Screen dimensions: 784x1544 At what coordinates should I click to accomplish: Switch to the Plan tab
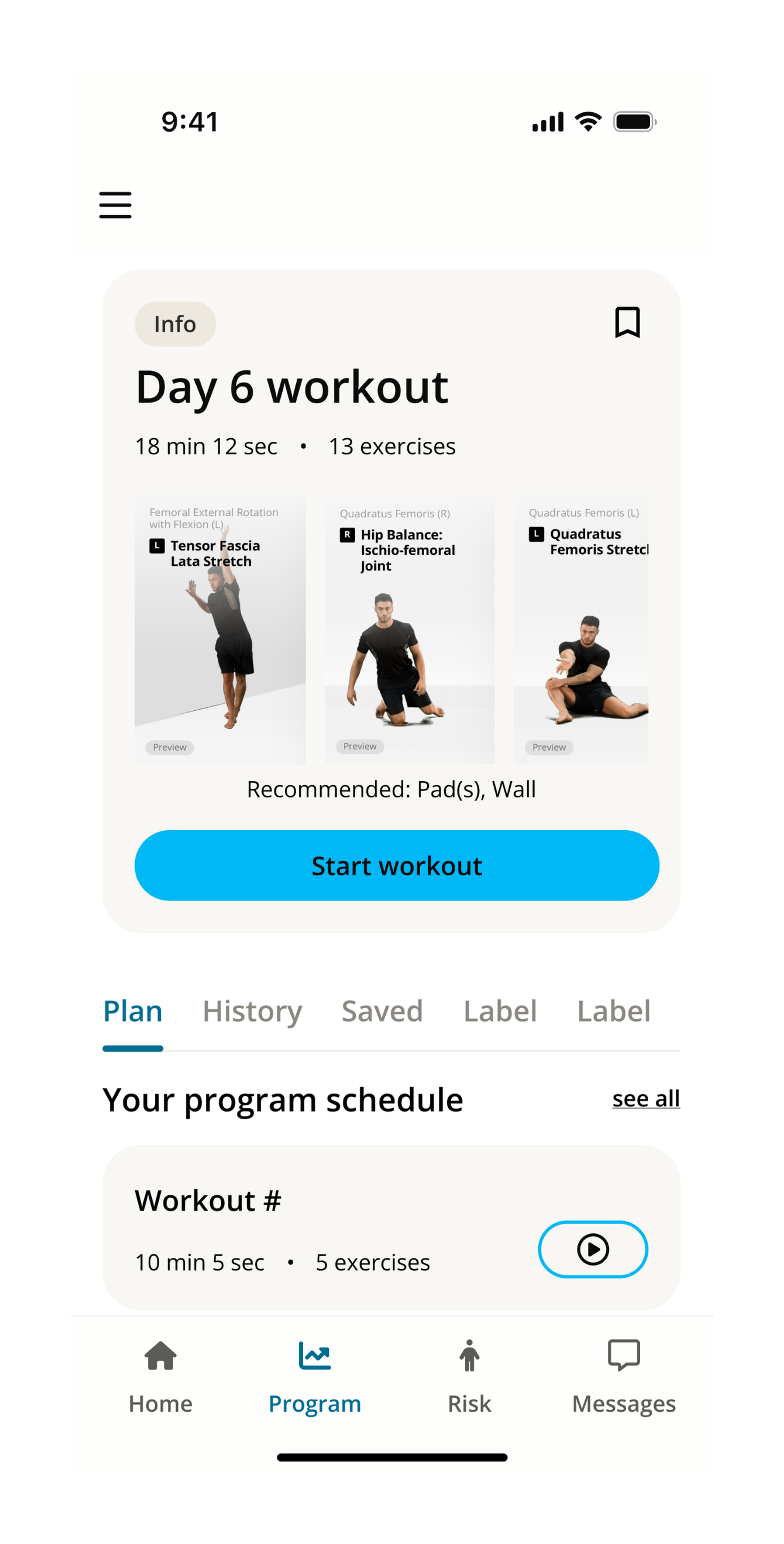click(x=132, y=1011)
